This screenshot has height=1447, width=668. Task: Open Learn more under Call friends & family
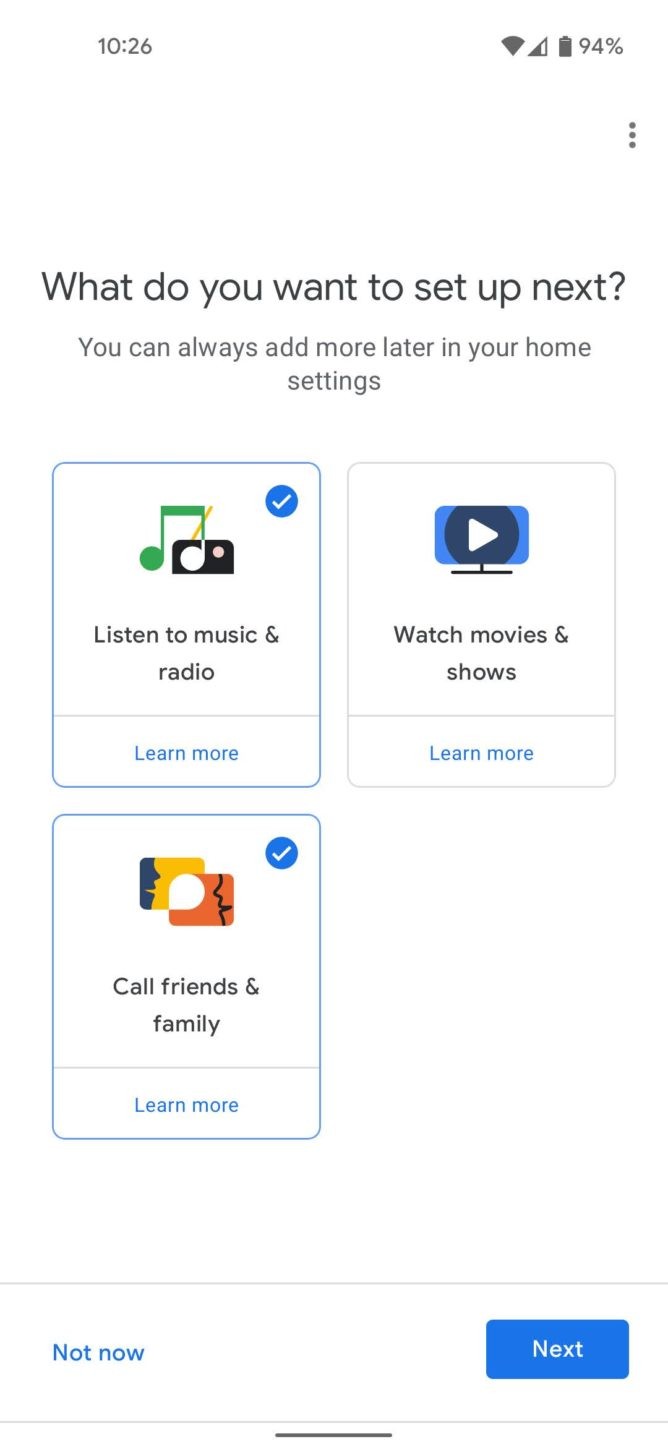click(186, 1105)
